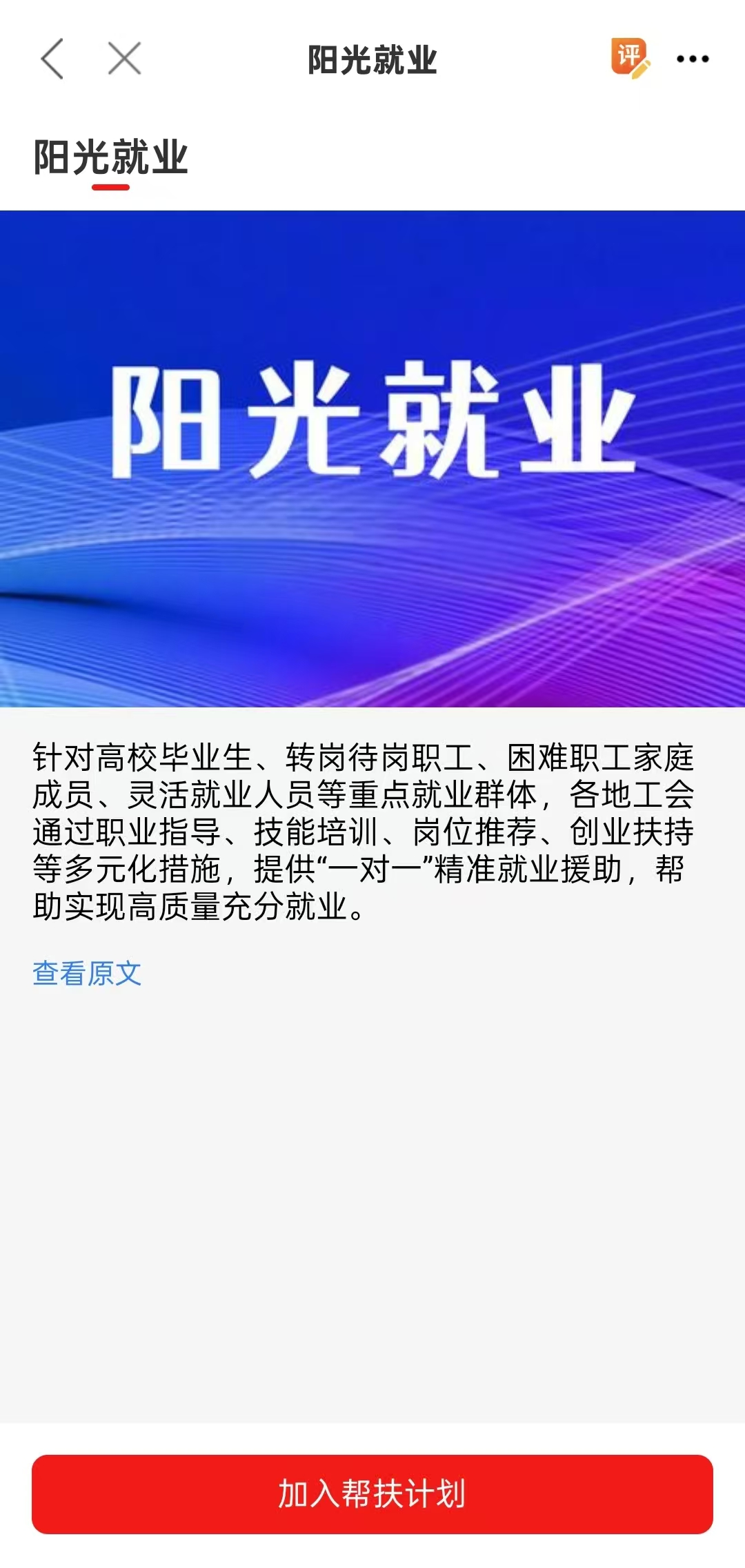Close the page with the X icon
Viewport: 745px width, 1568px height.
124,59
